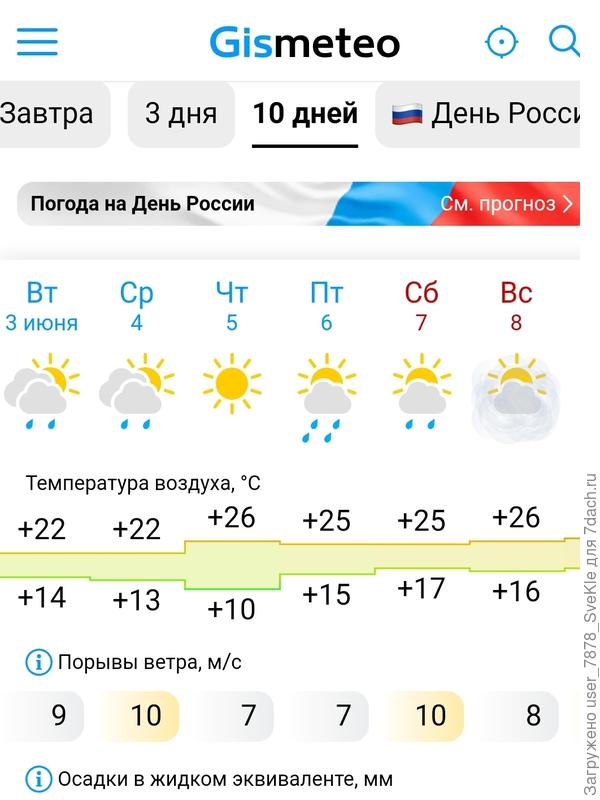Open forecast for Вс 8
Screen dimensions: 600x800
(516, 350)
